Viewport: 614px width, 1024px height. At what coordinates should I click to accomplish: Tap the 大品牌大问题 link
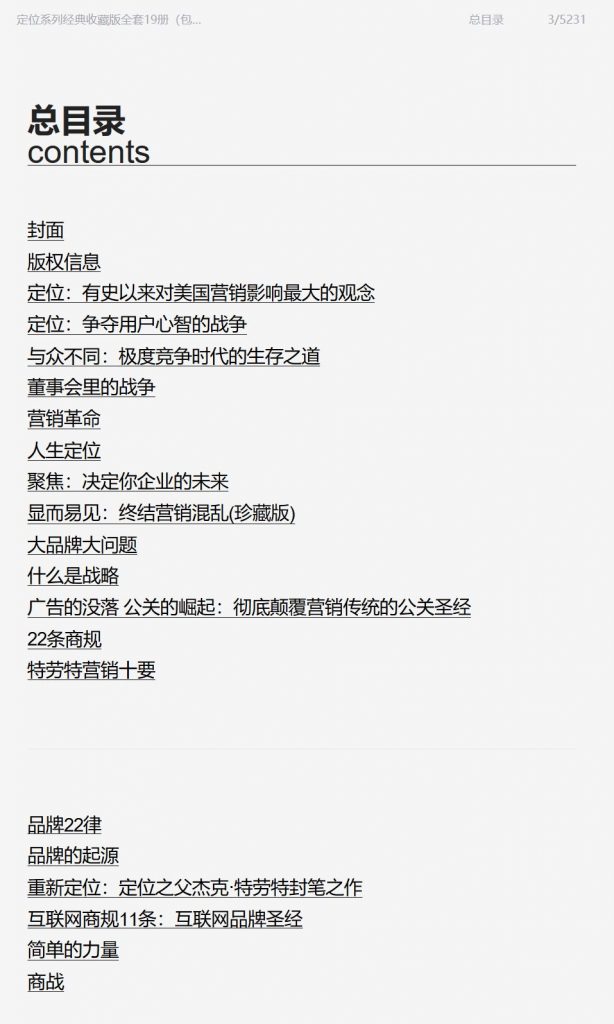(x=82, y=545)
